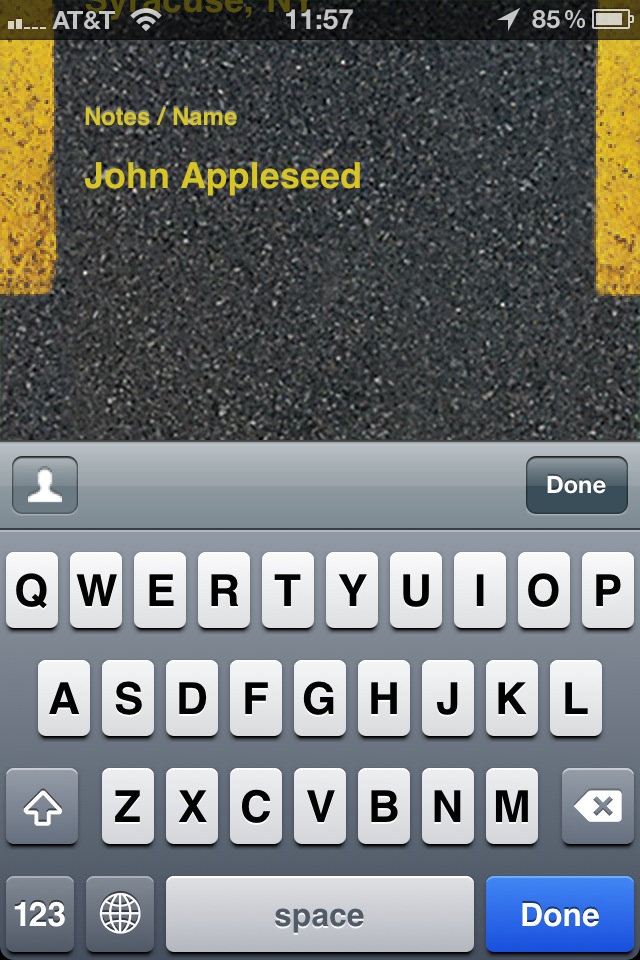Change keyboard language with globe key
Viewport: 640px width, 960px height.
(120, 914)
